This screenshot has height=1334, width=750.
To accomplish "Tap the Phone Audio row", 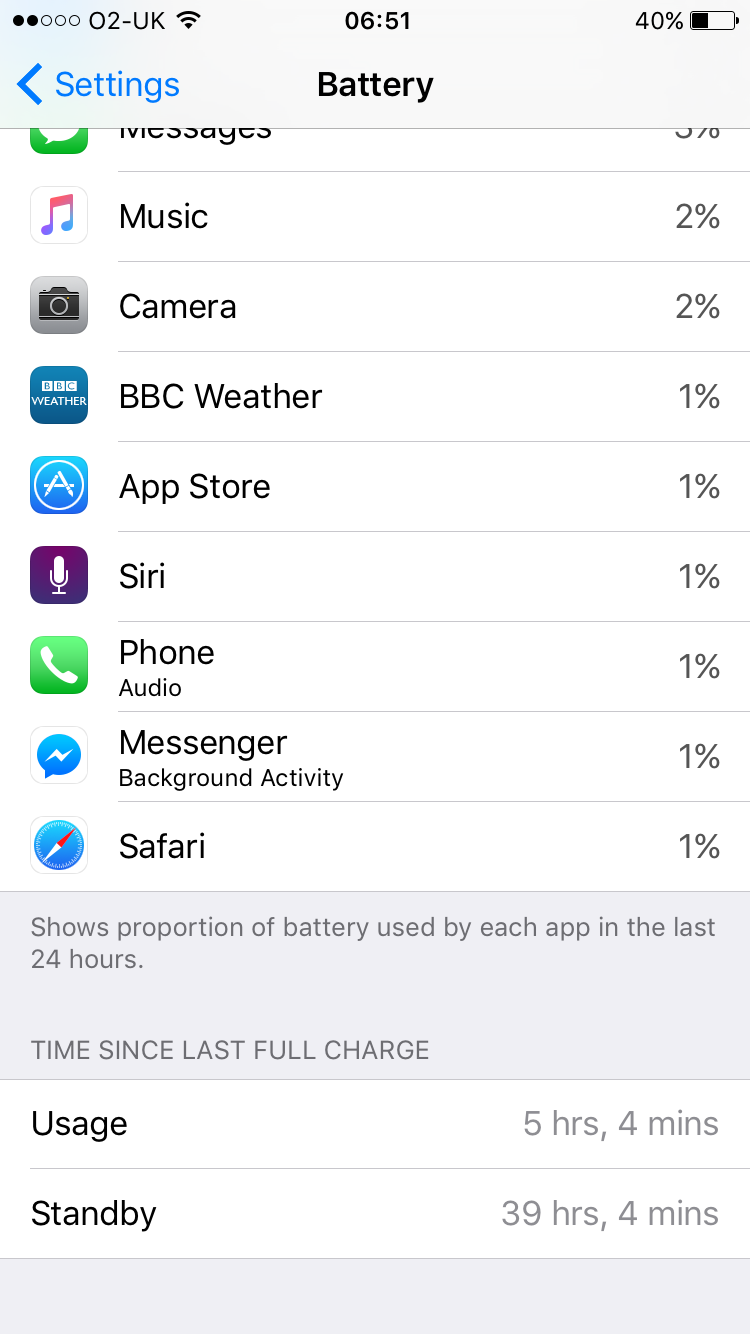I will [375, 667].
